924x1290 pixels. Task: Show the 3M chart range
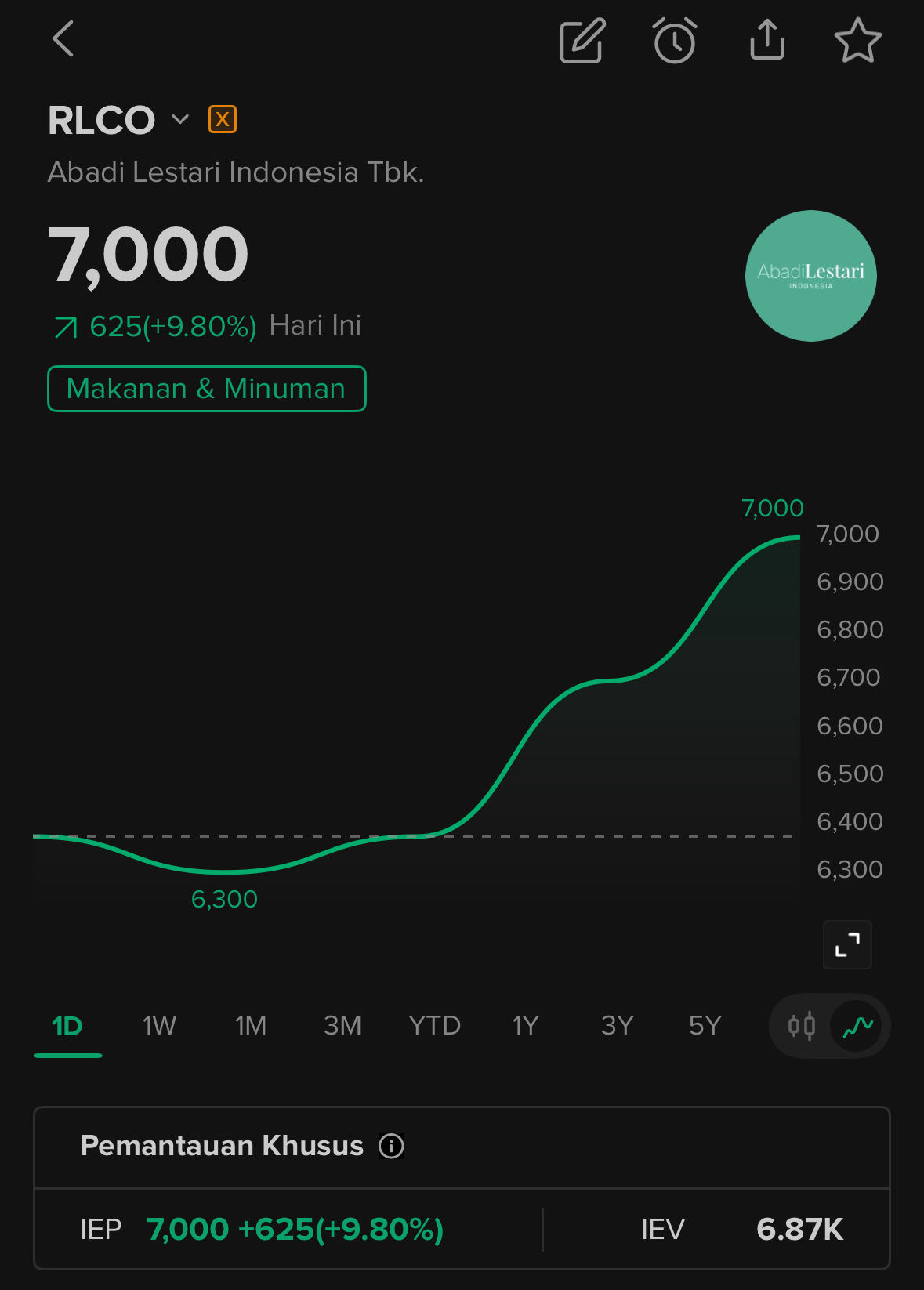(x=342, y=1026)
